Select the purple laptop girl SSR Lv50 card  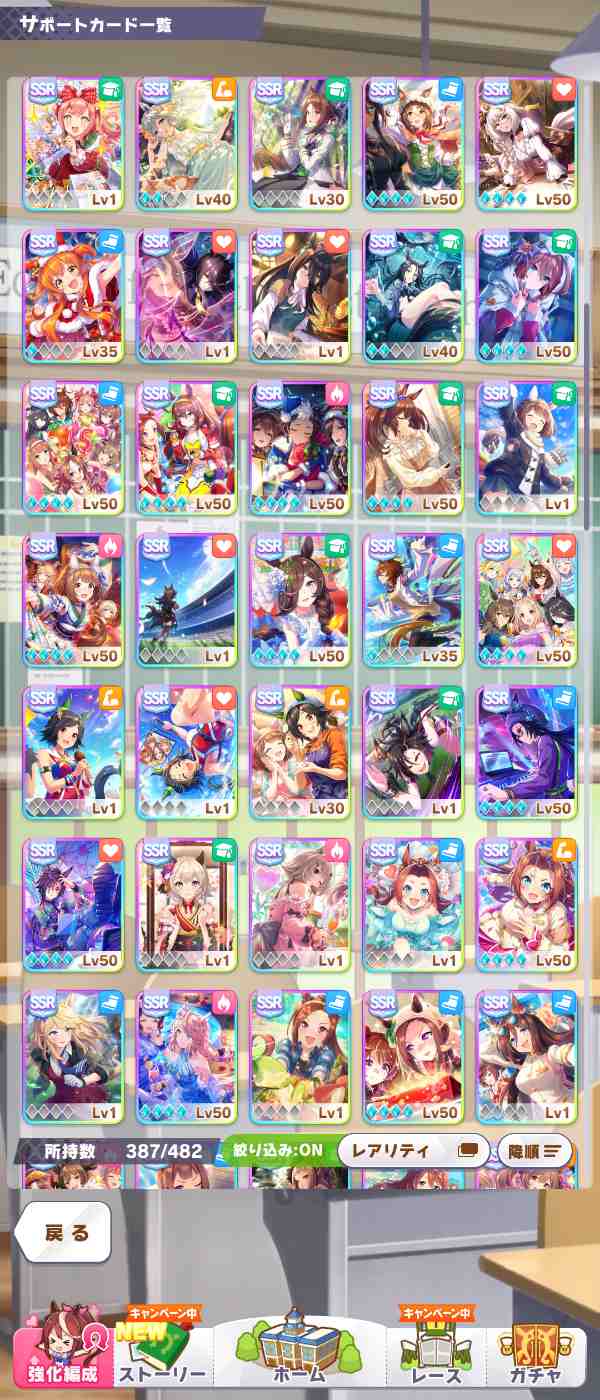click(527, 751)
